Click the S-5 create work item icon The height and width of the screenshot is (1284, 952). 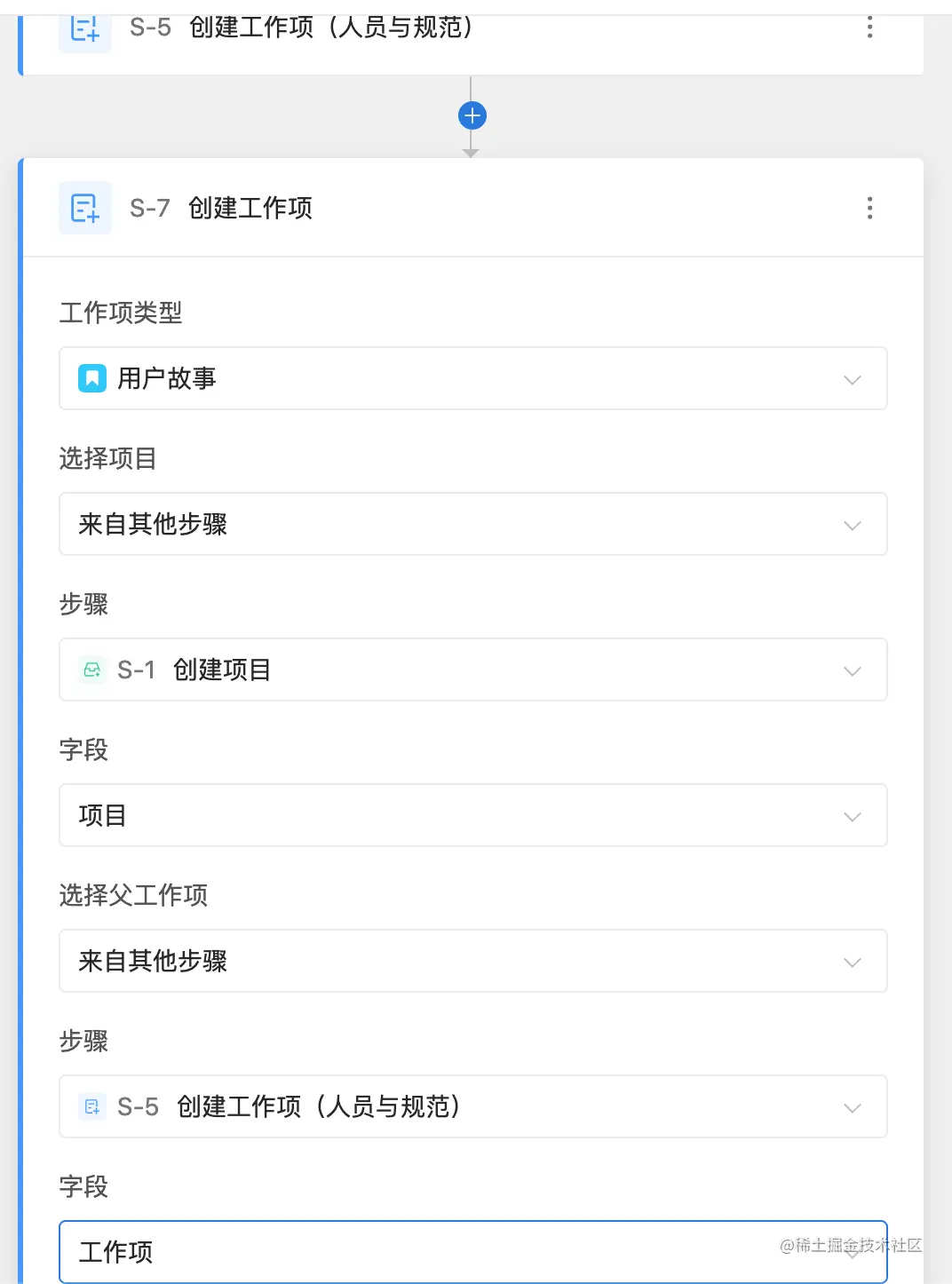tap(84, 28)
